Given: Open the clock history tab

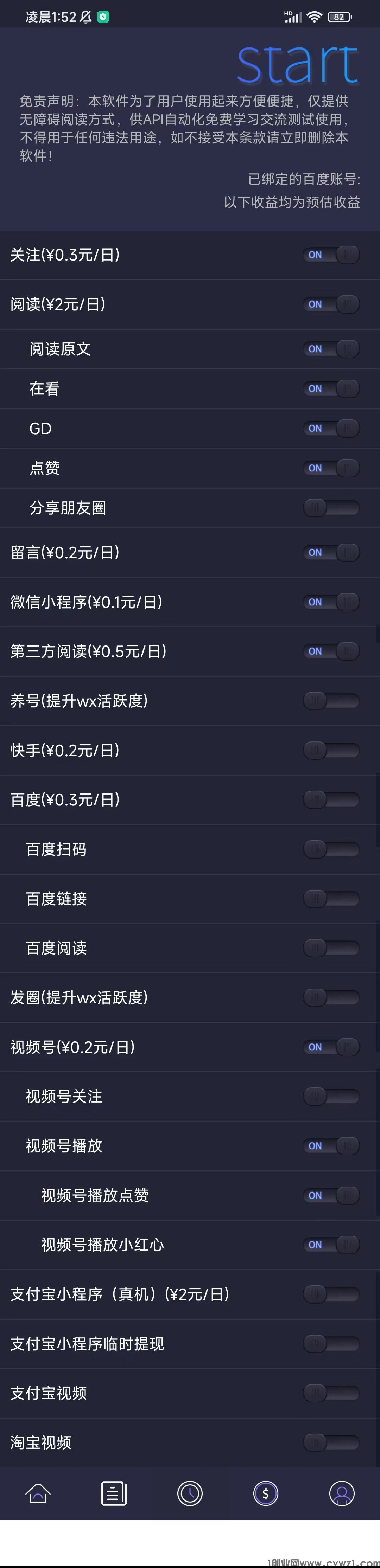Looking at the screenshot, I should tap(189, 1493).
